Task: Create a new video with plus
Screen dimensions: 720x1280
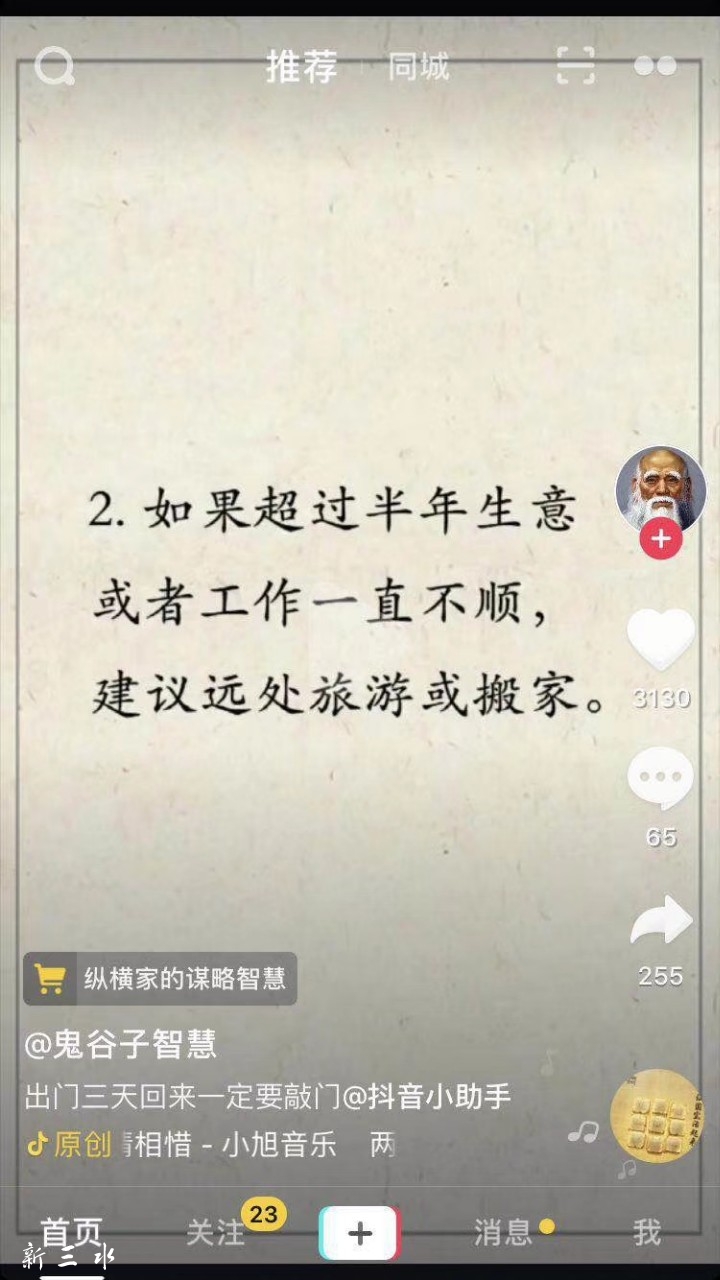Action: pos(359,1233)
